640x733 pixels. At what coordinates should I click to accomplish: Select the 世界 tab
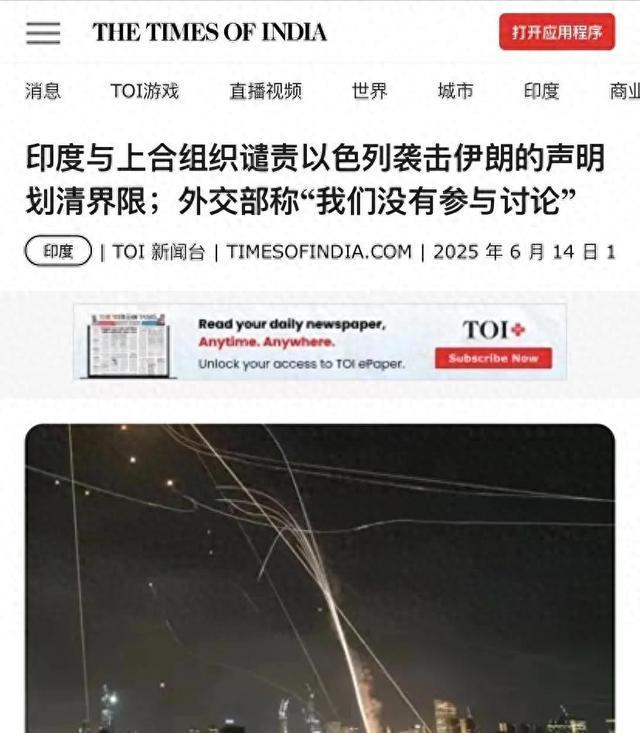pos(369,91)
